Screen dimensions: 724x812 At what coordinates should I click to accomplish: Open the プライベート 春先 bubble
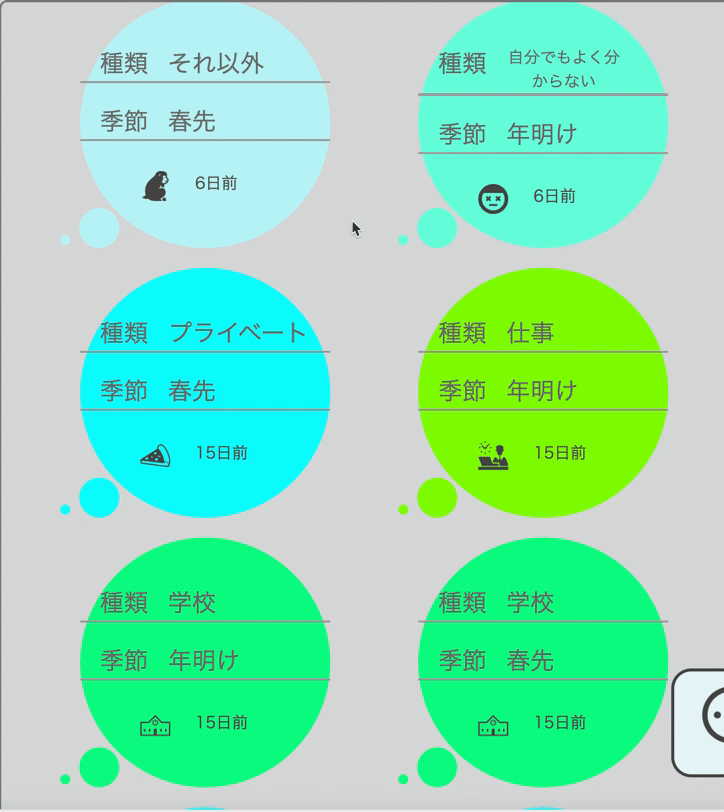205,392
